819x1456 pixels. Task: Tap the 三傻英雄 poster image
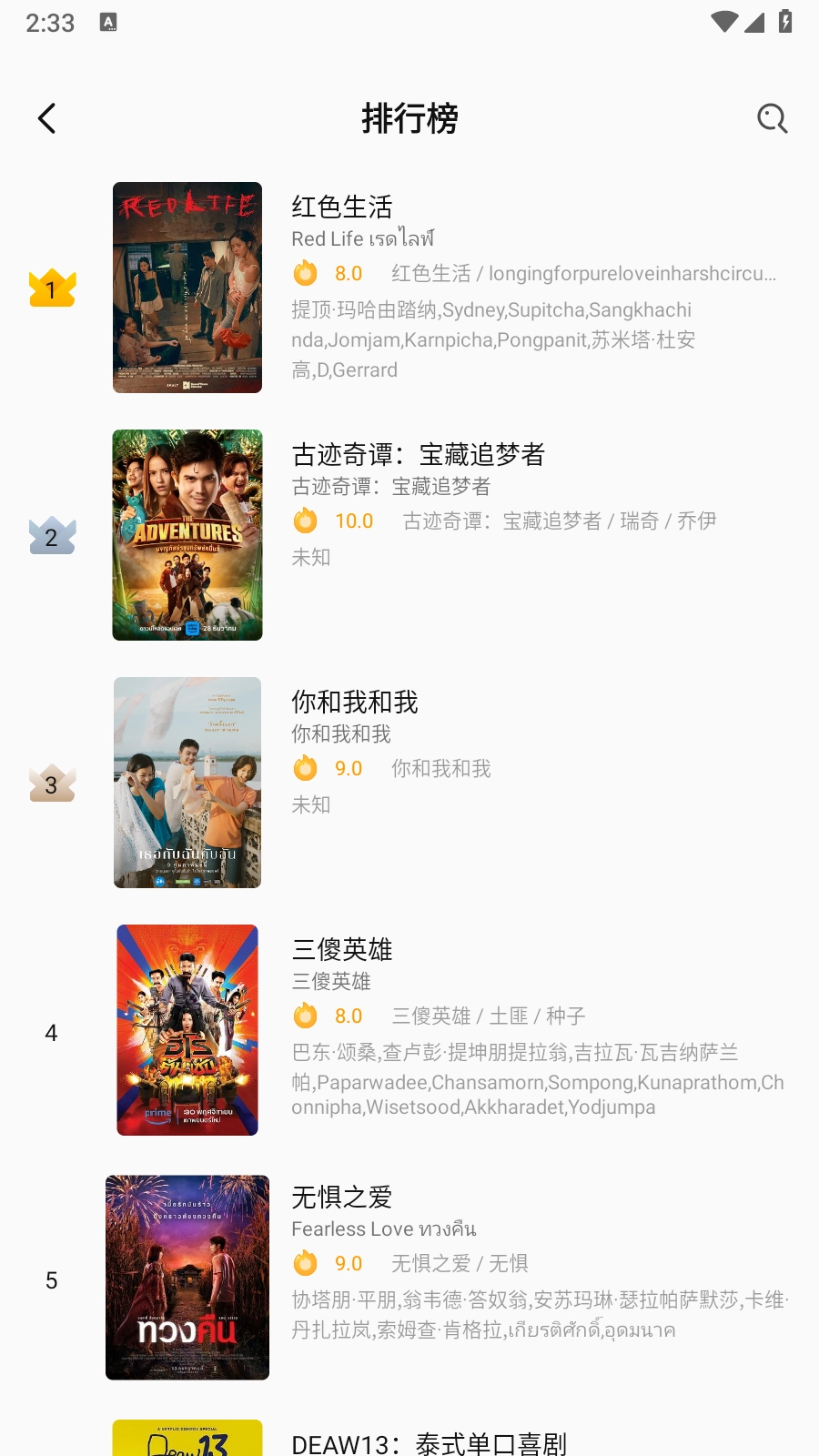(187, 1029)
